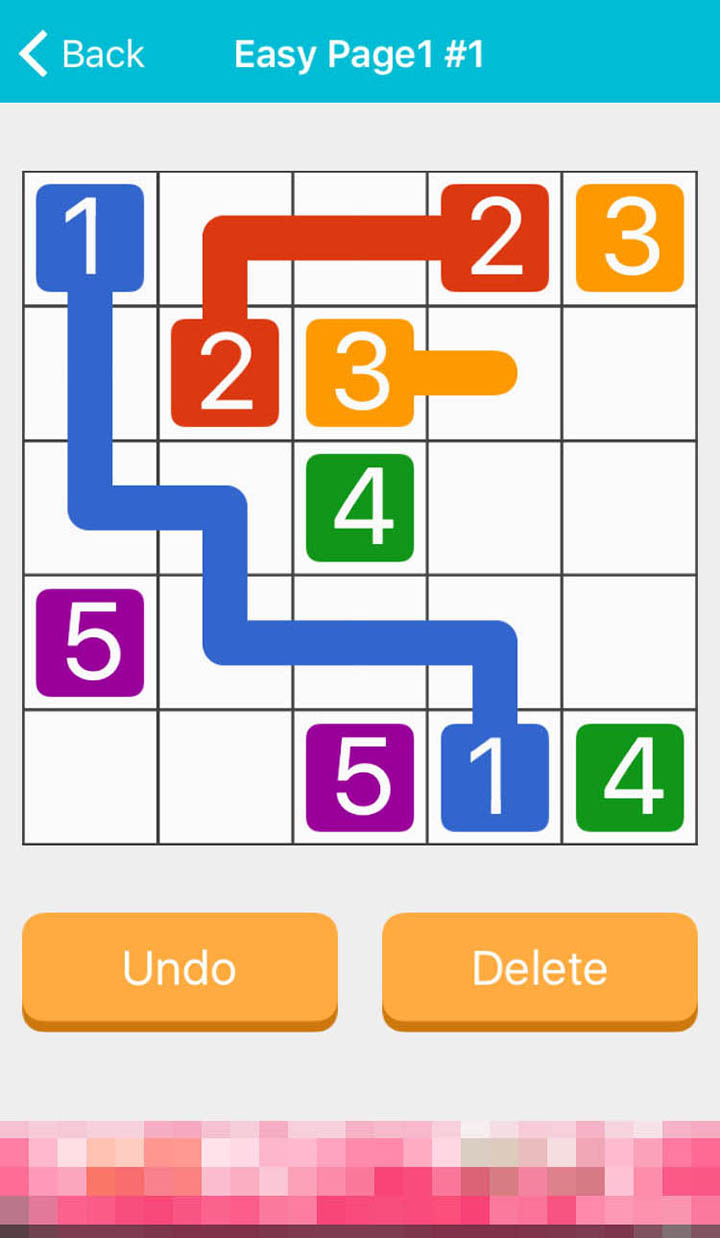
Task: Select the purple 5 tile next to blue 1
Action: coord(360,778)
